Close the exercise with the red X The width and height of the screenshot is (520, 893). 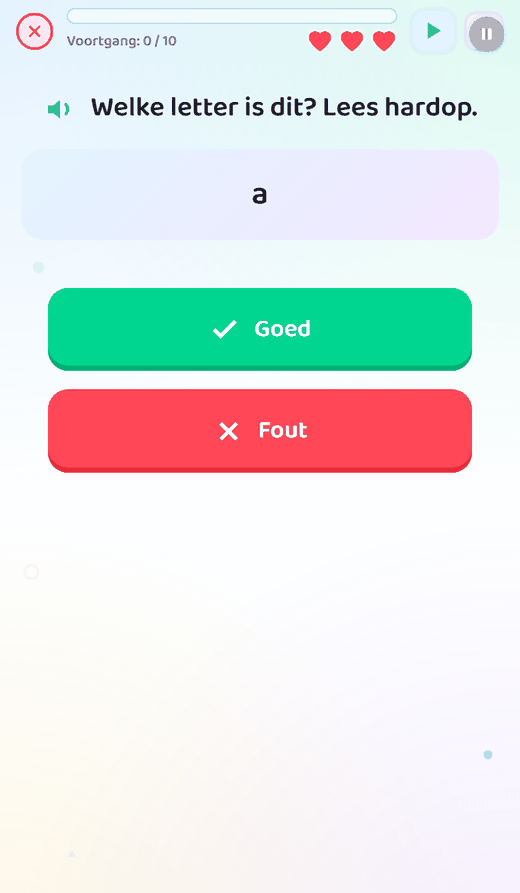(x=35, y=31)
